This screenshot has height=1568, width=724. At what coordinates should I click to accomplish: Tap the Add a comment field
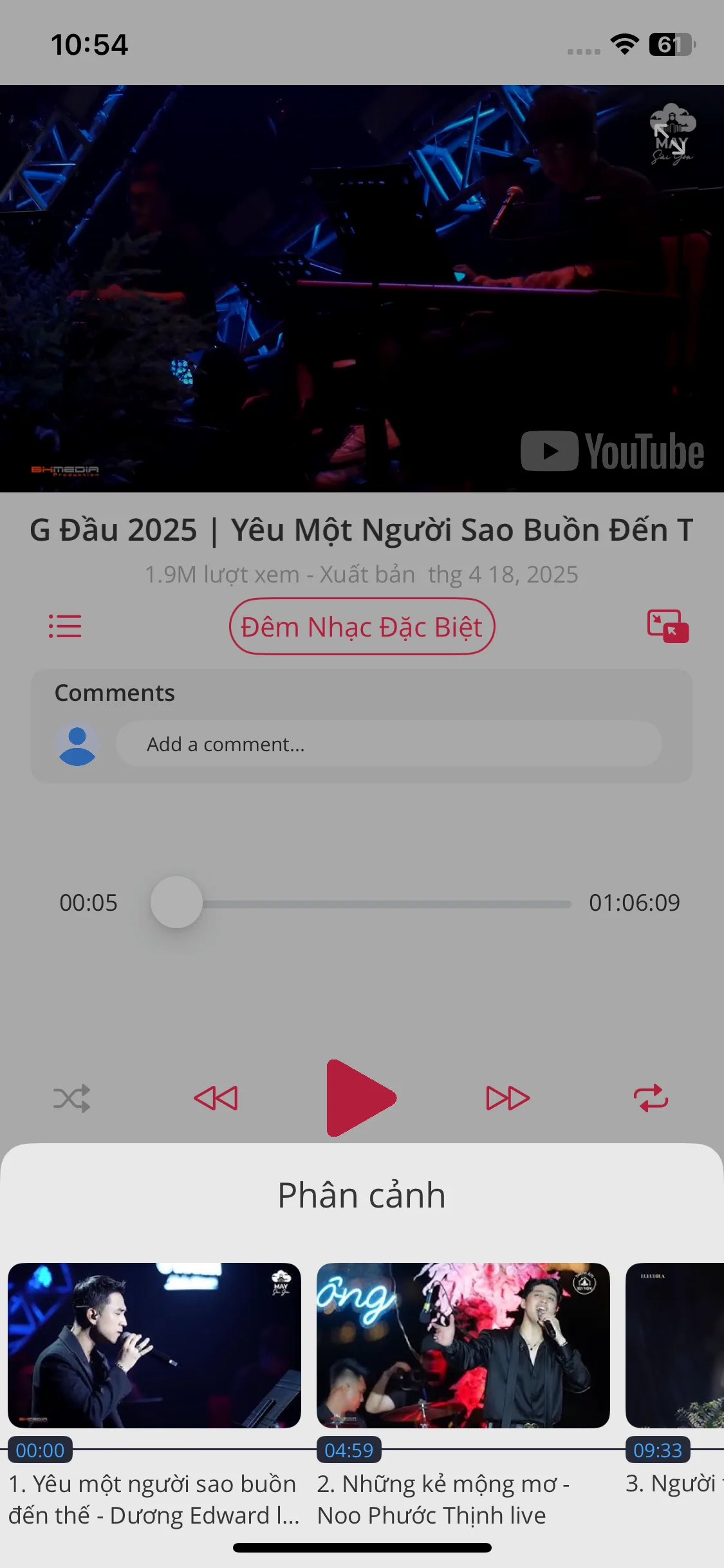388,744
